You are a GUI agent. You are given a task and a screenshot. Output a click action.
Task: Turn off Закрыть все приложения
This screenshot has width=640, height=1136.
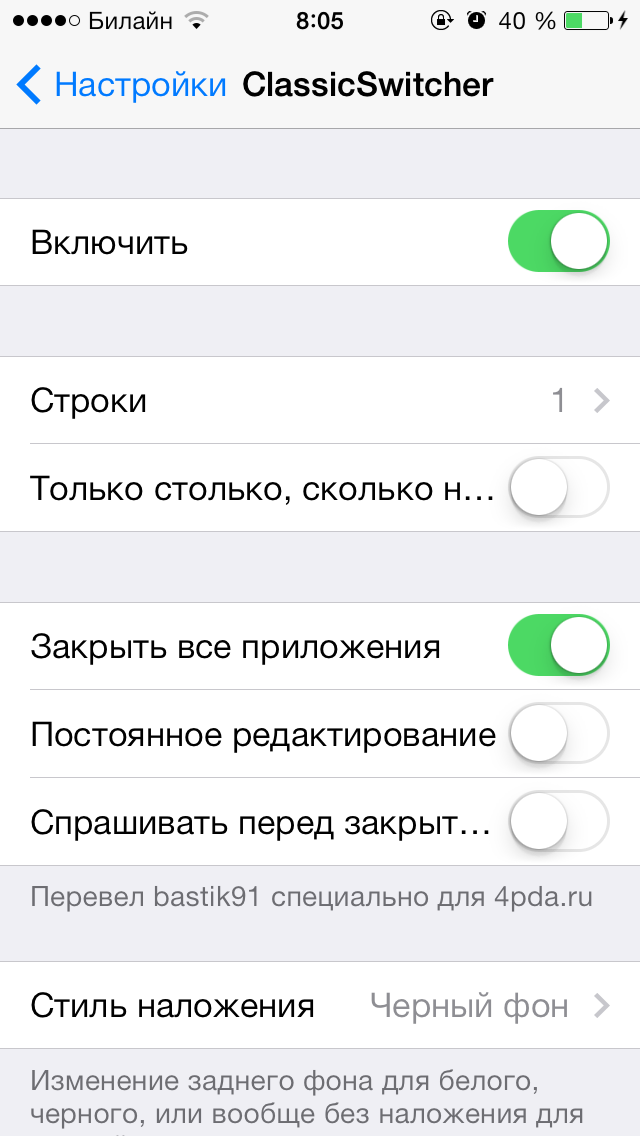(x=558, y=646)
